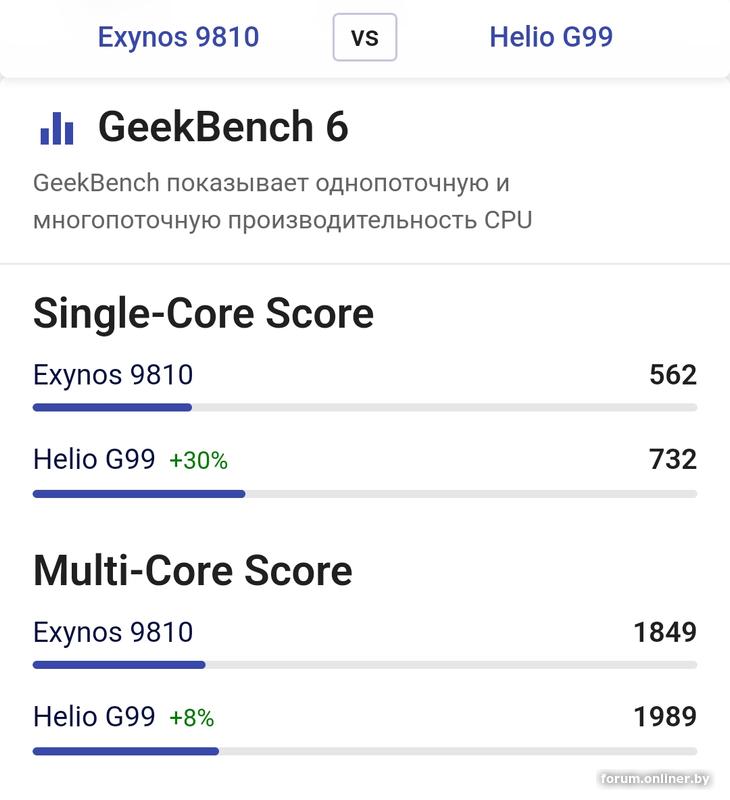Open the Exynos 9810 link in header

tap(178, 38)
